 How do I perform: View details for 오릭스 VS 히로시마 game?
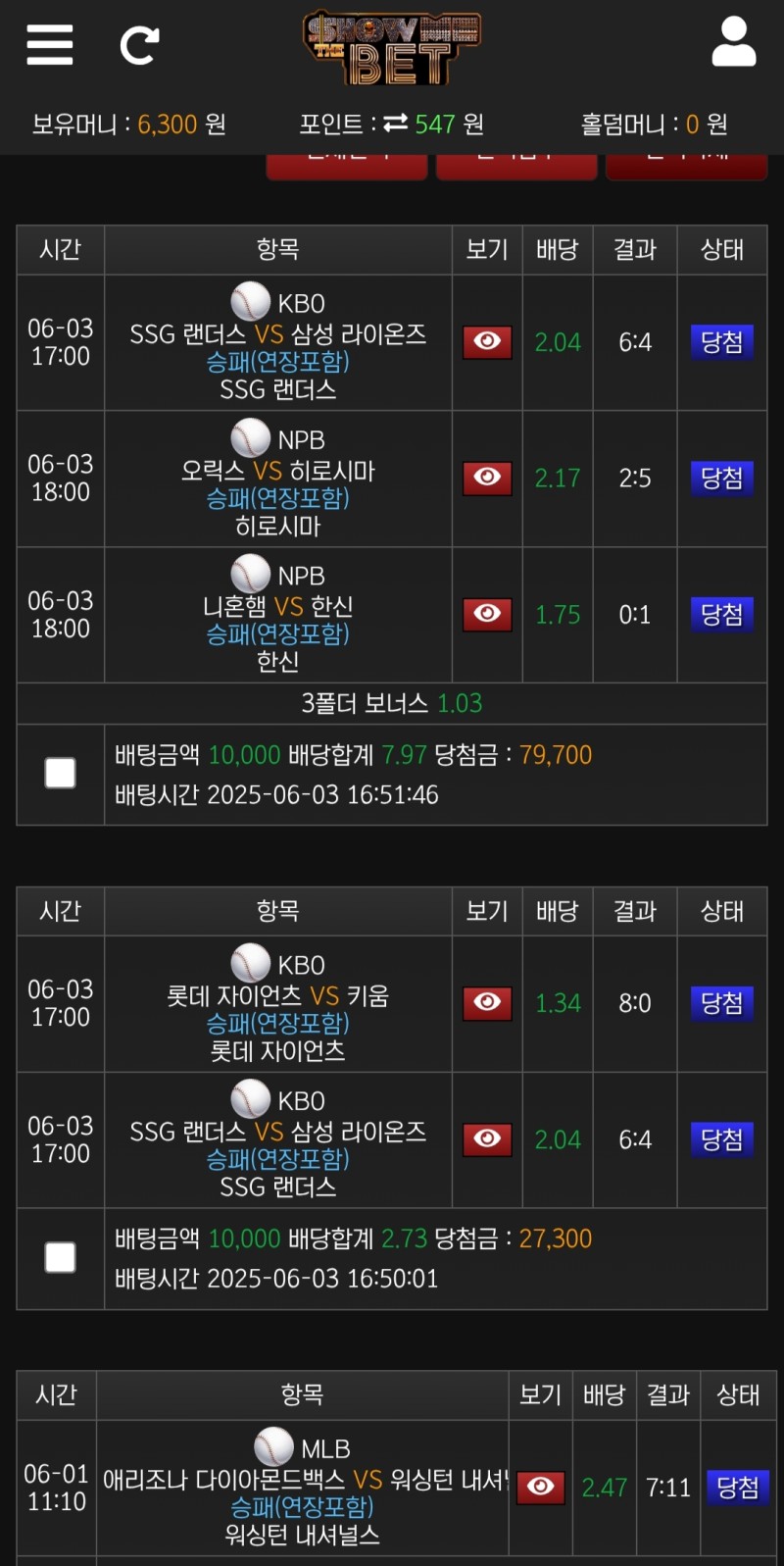[487, 478]
